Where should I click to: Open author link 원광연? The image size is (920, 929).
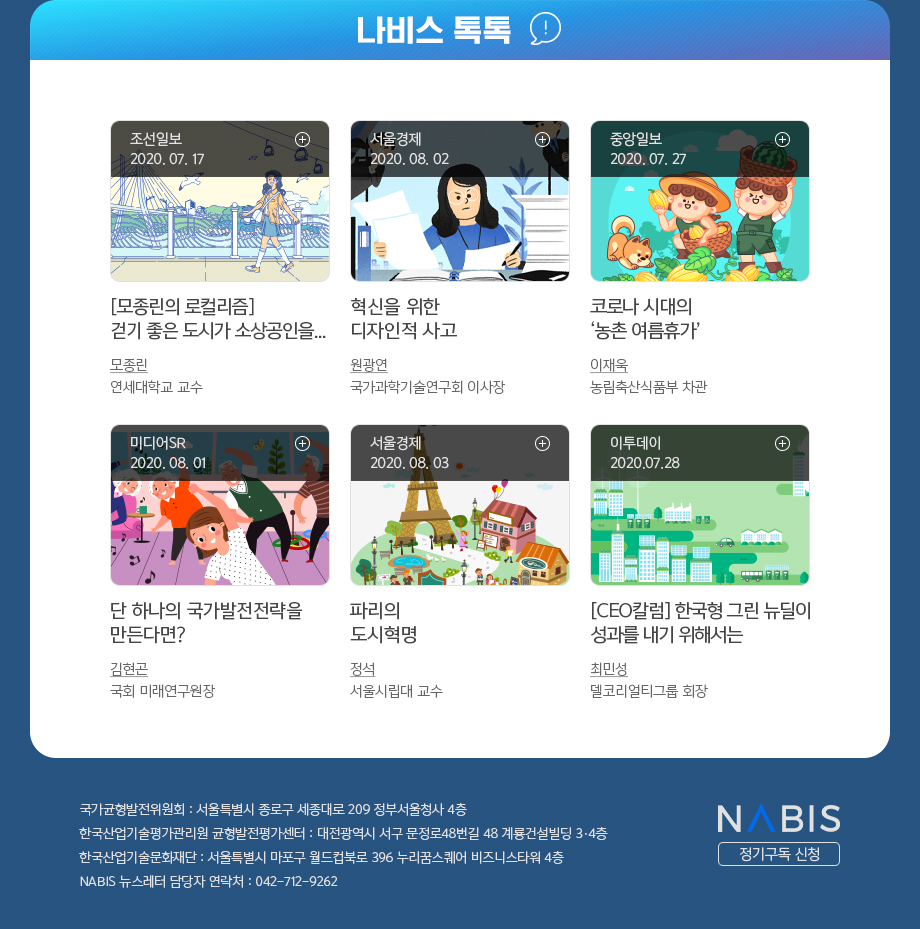point(369,365)
